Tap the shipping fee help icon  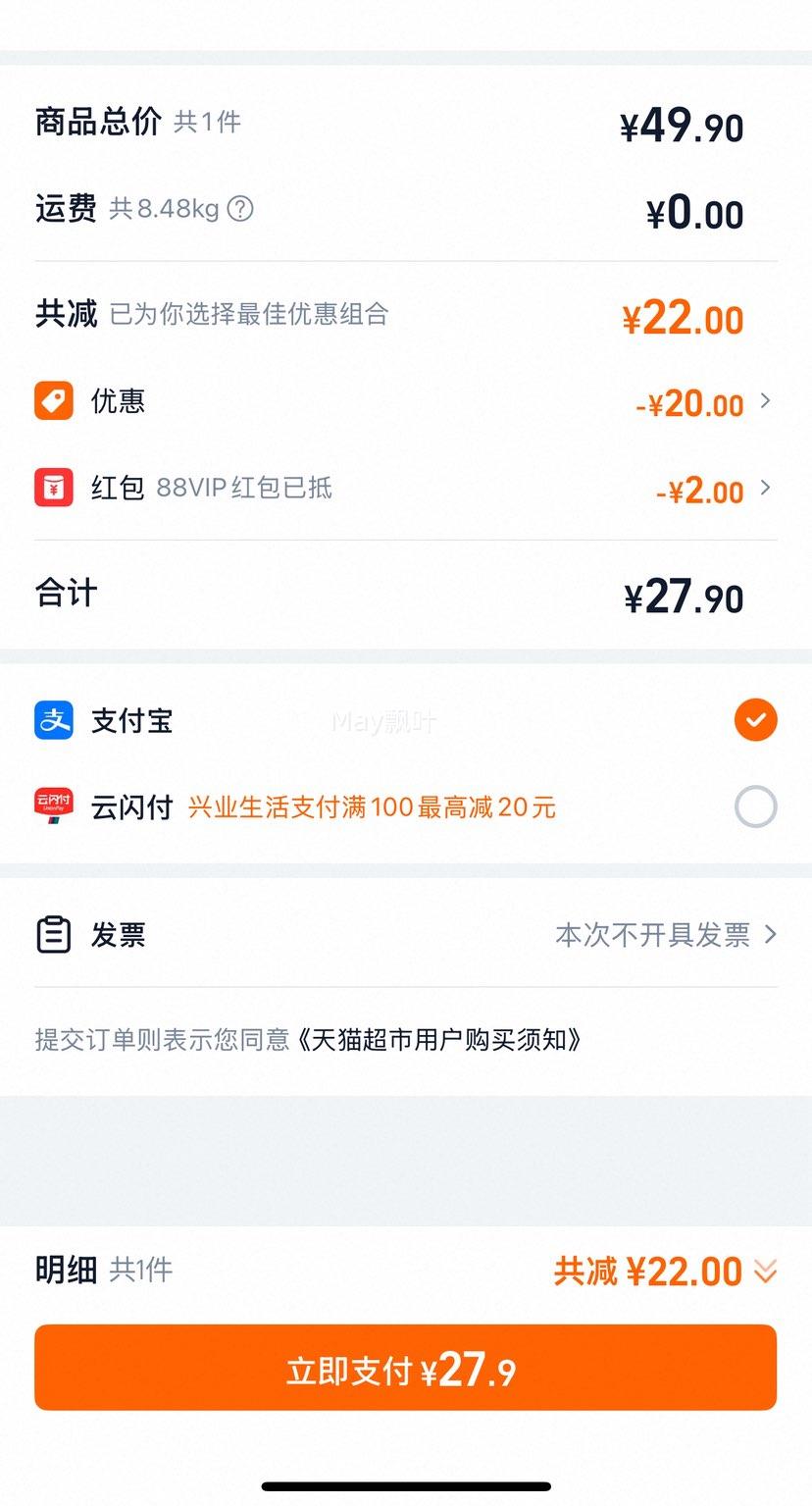point(240,209)
